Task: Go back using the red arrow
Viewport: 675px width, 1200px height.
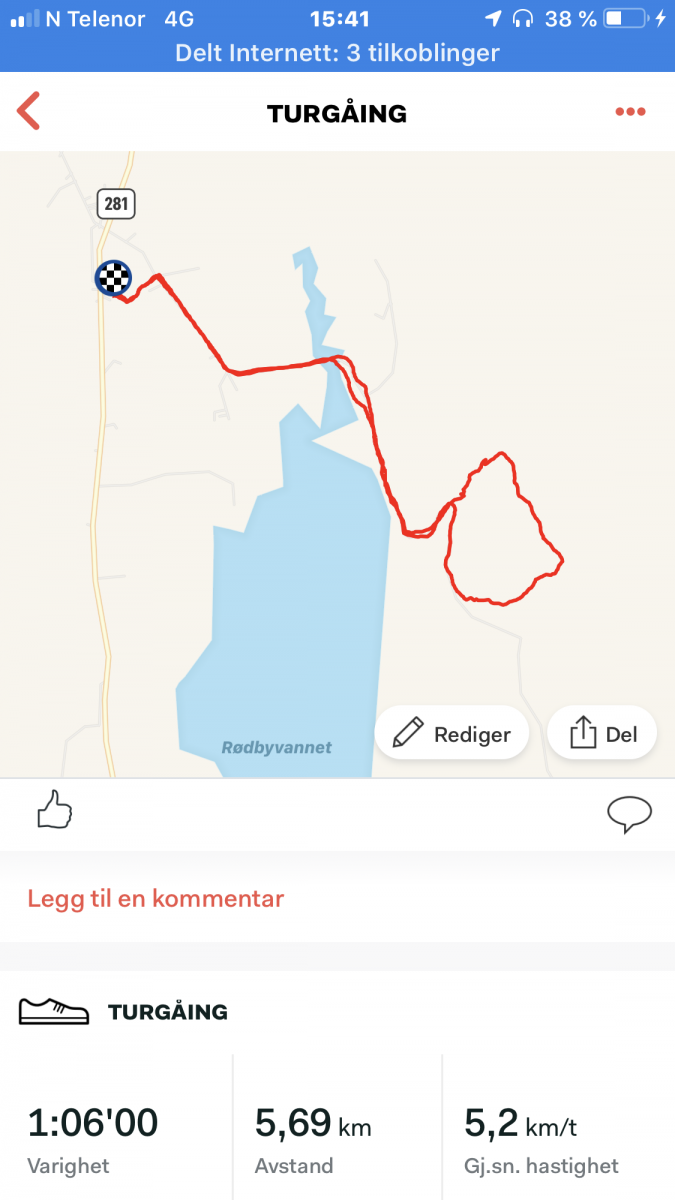Action: click(29, 111)
